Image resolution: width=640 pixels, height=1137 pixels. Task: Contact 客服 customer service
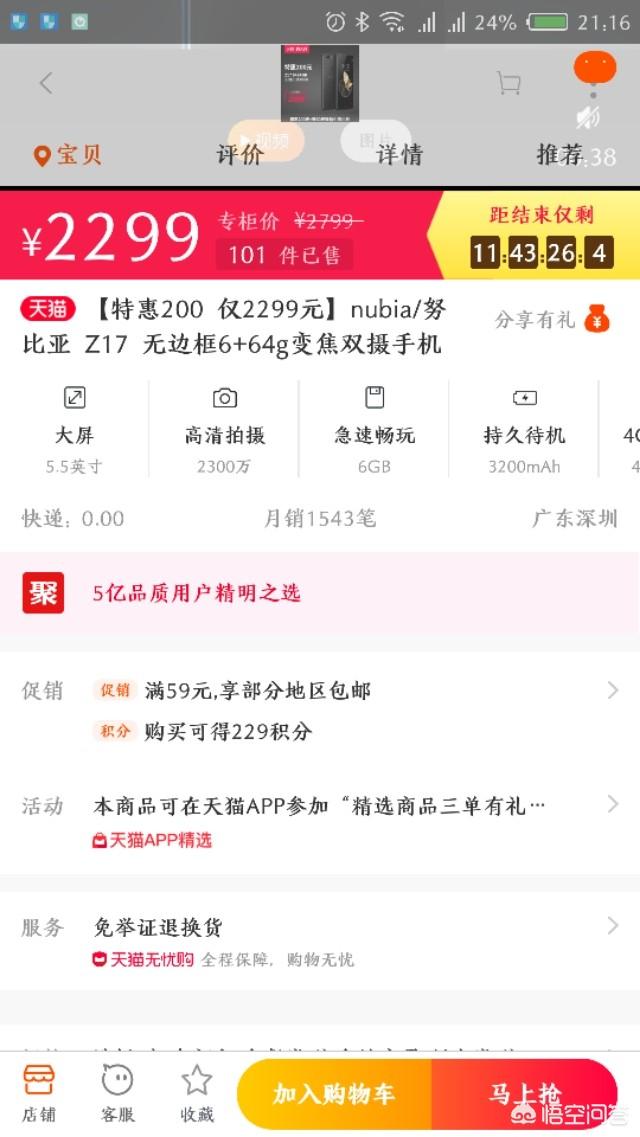118,1093
